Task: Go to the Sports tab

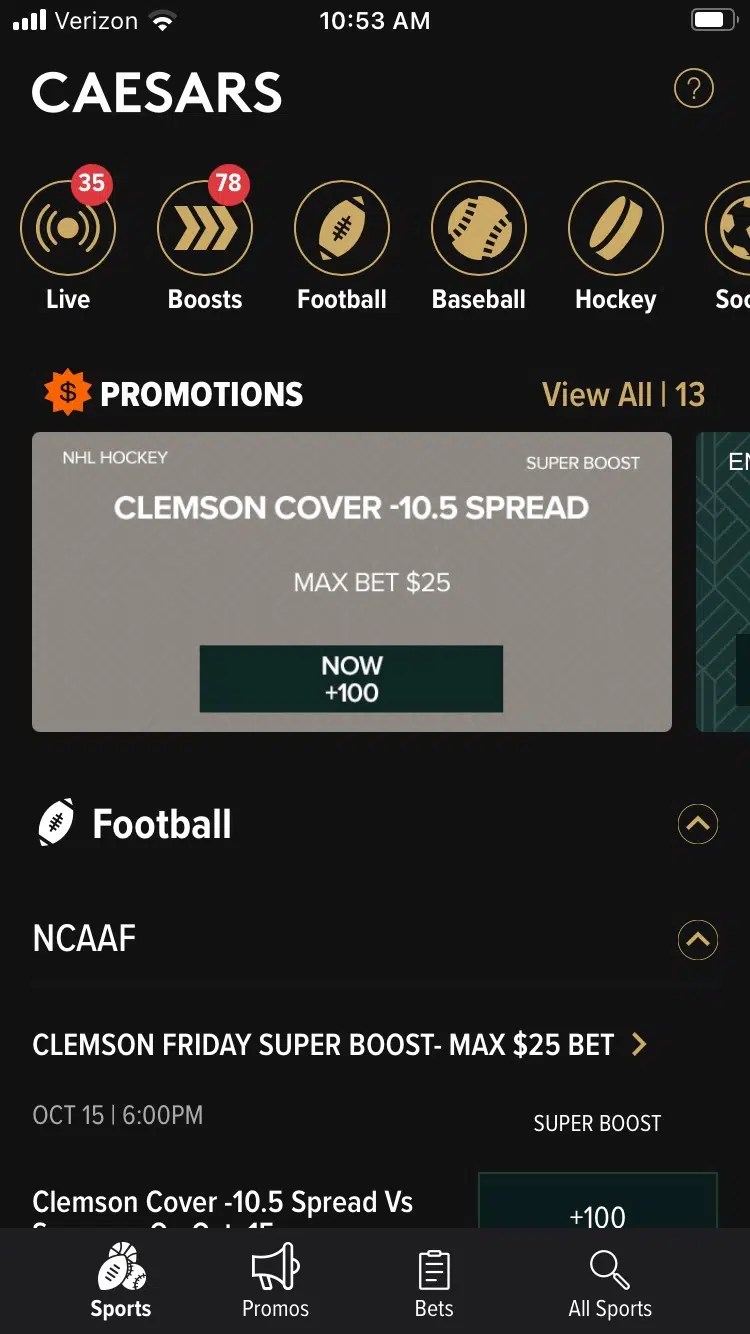Action: tap(121, 1281)
